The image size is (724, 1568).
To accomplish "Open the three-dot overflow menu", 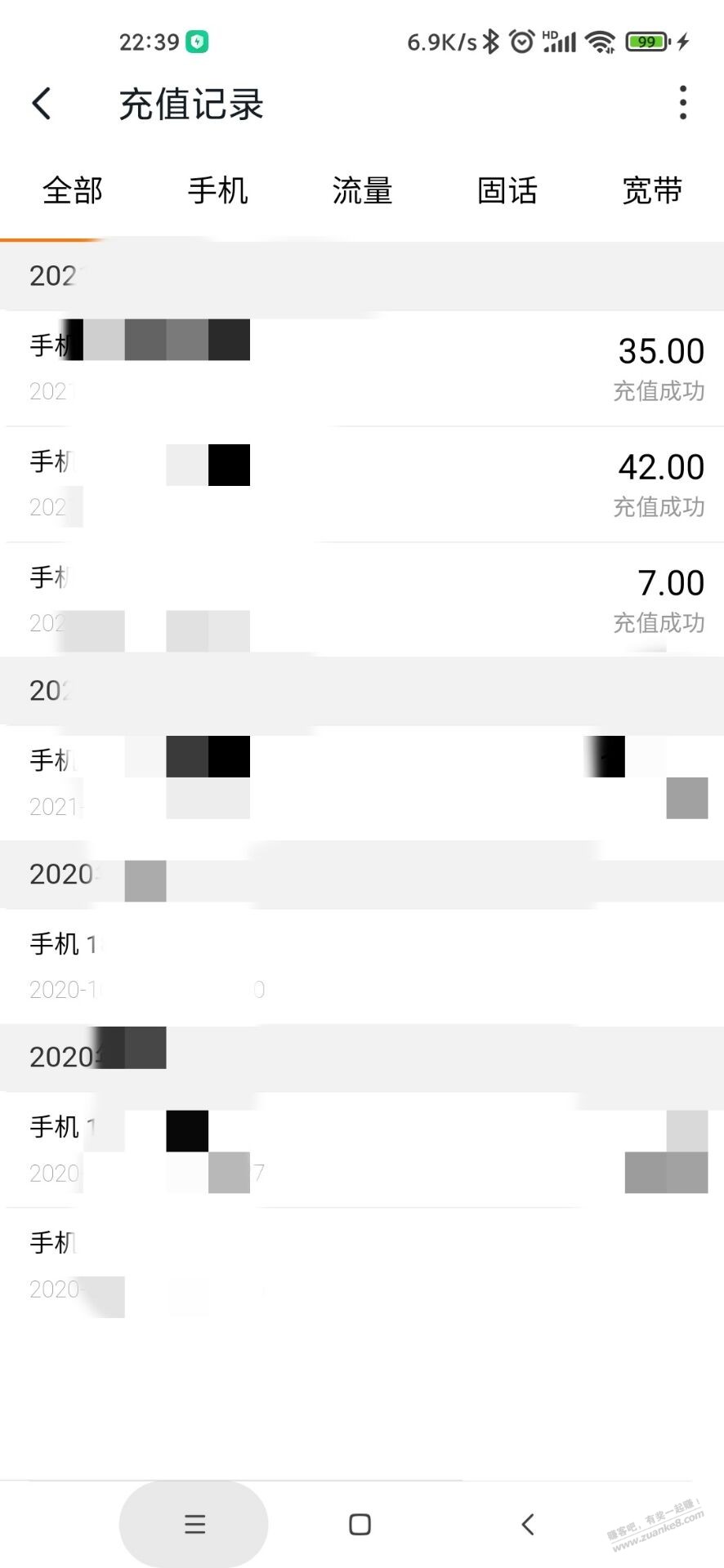I will (683, 103).
